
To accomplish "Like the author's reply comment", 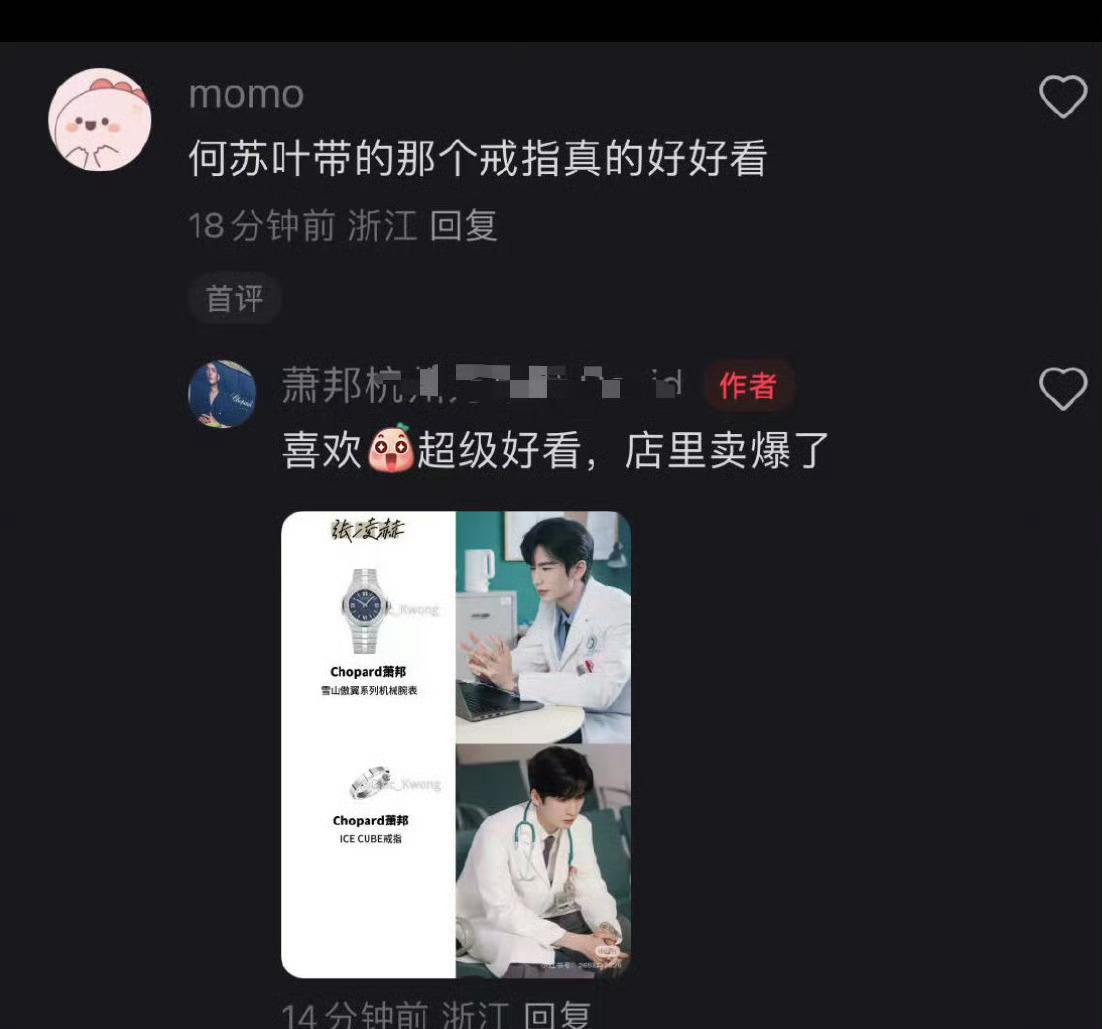I will tap(1062, 388).
